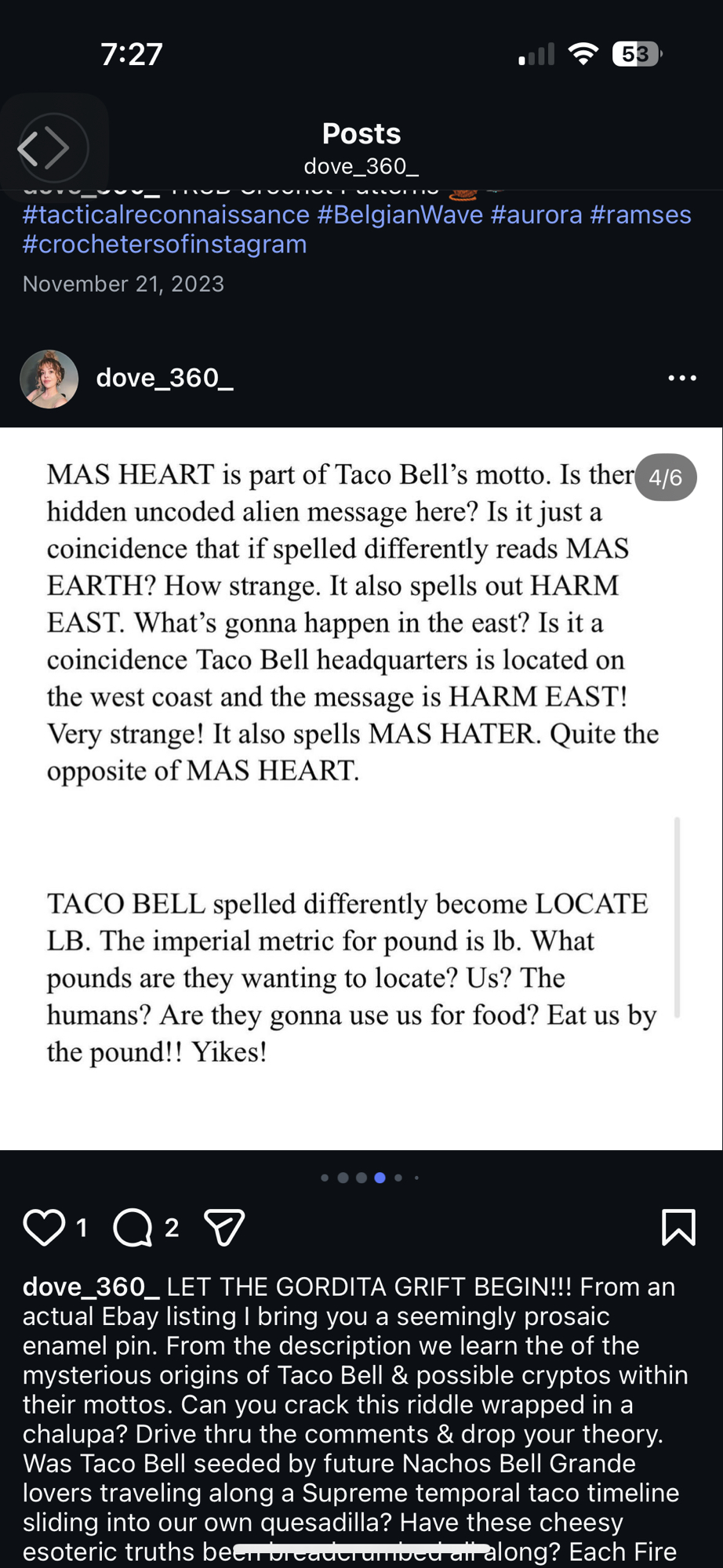Screen dimensions: 723x1568
Task: Open the #tacticalreconnaissance hashtag
Action: click(x=166, y=215)
